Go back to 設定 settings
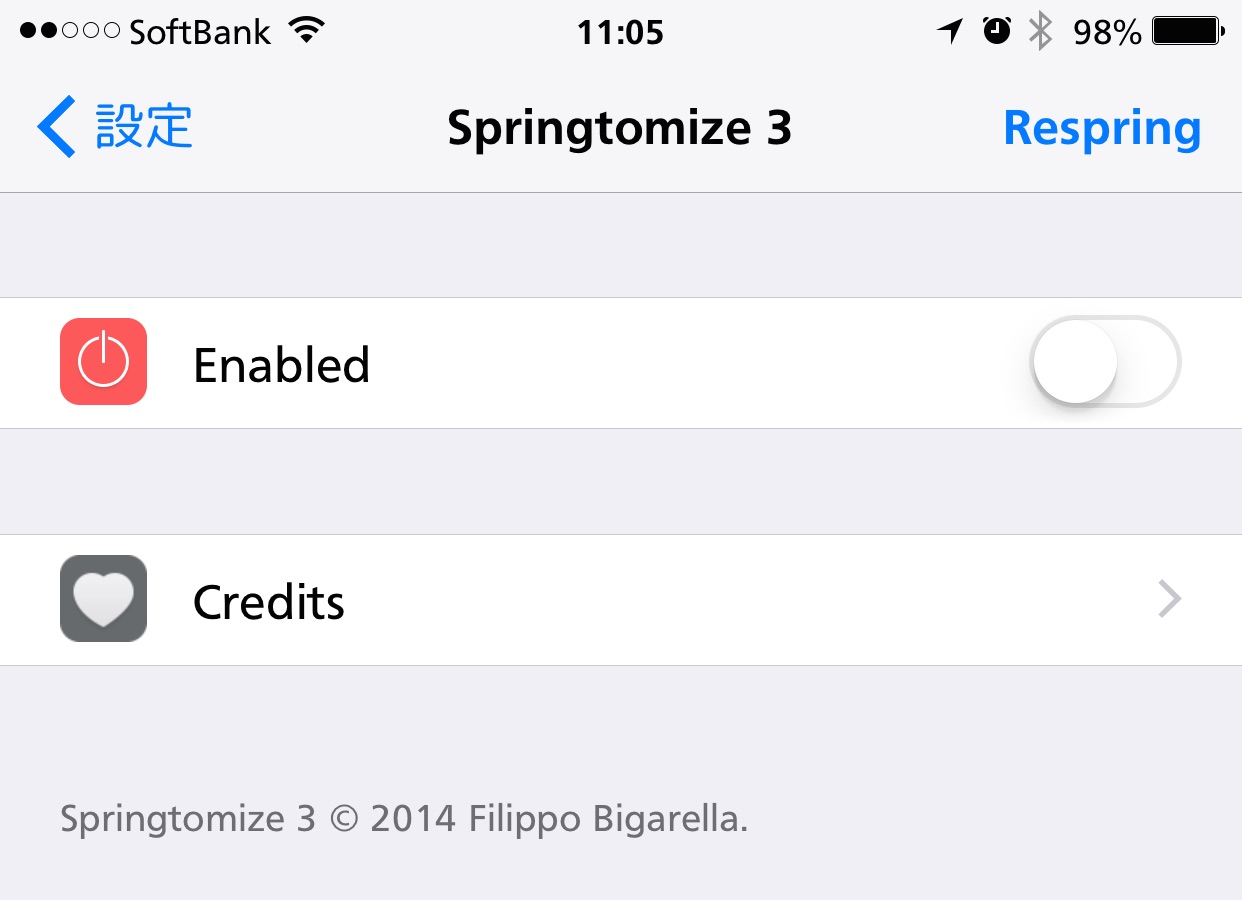 tap(115, 128)
